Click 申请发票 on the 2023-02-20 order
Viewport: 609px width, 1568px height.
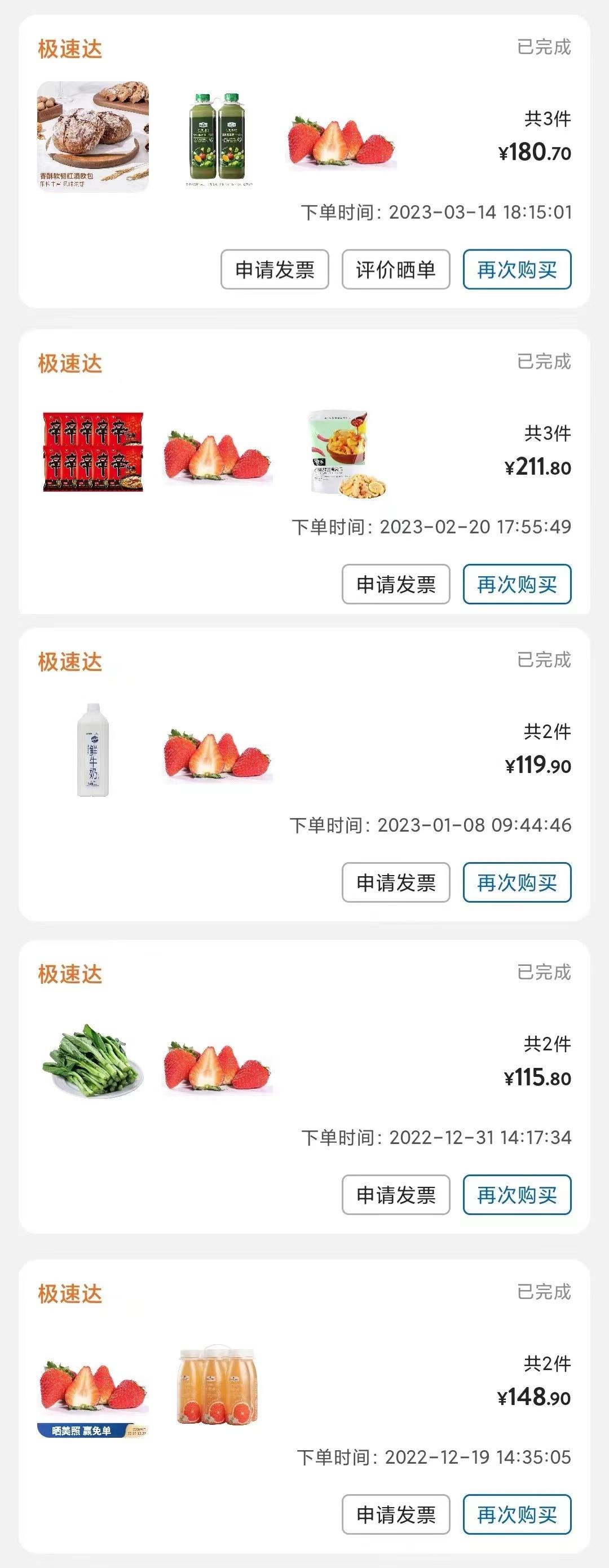[396, 584]
